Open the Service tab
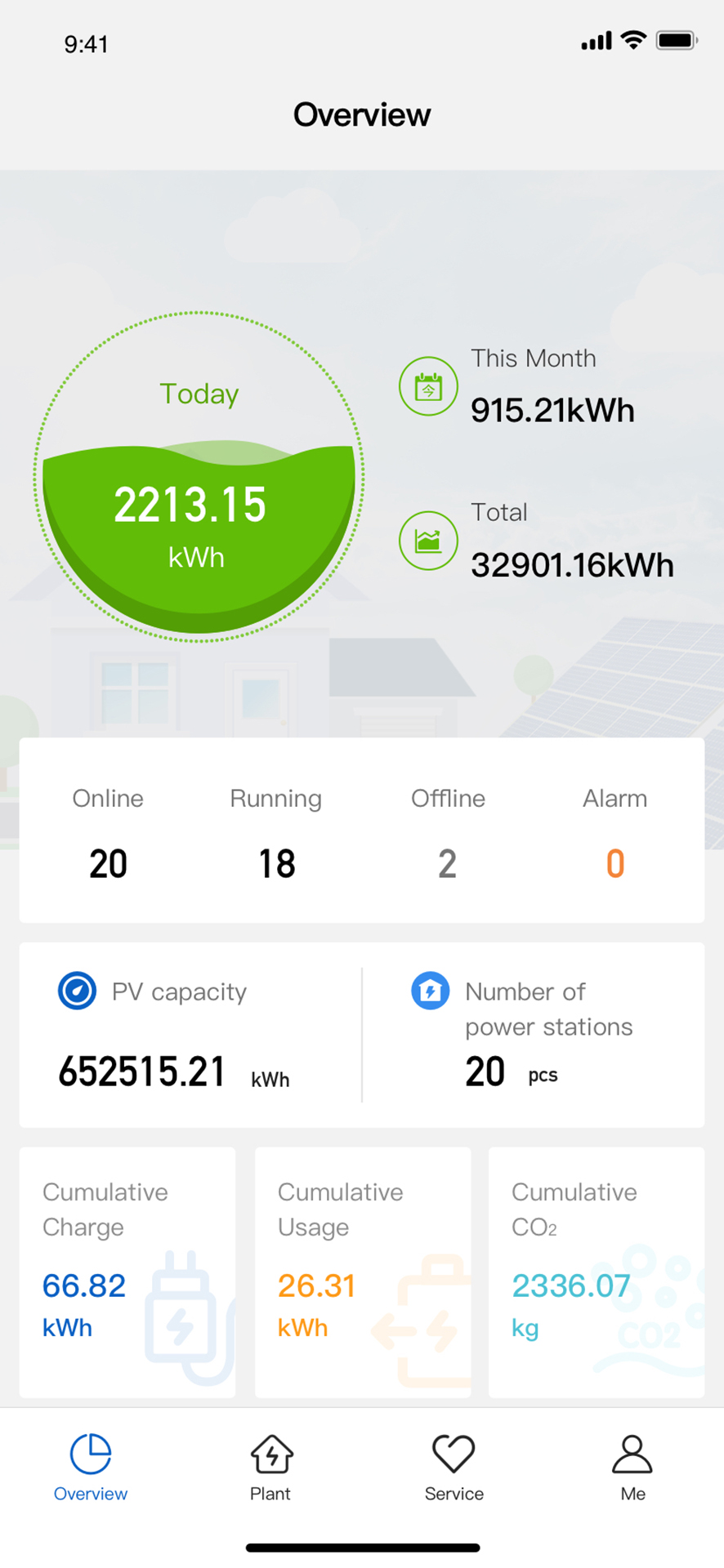The width and height of the screenshot is (724, 1568). (454, 1467)
